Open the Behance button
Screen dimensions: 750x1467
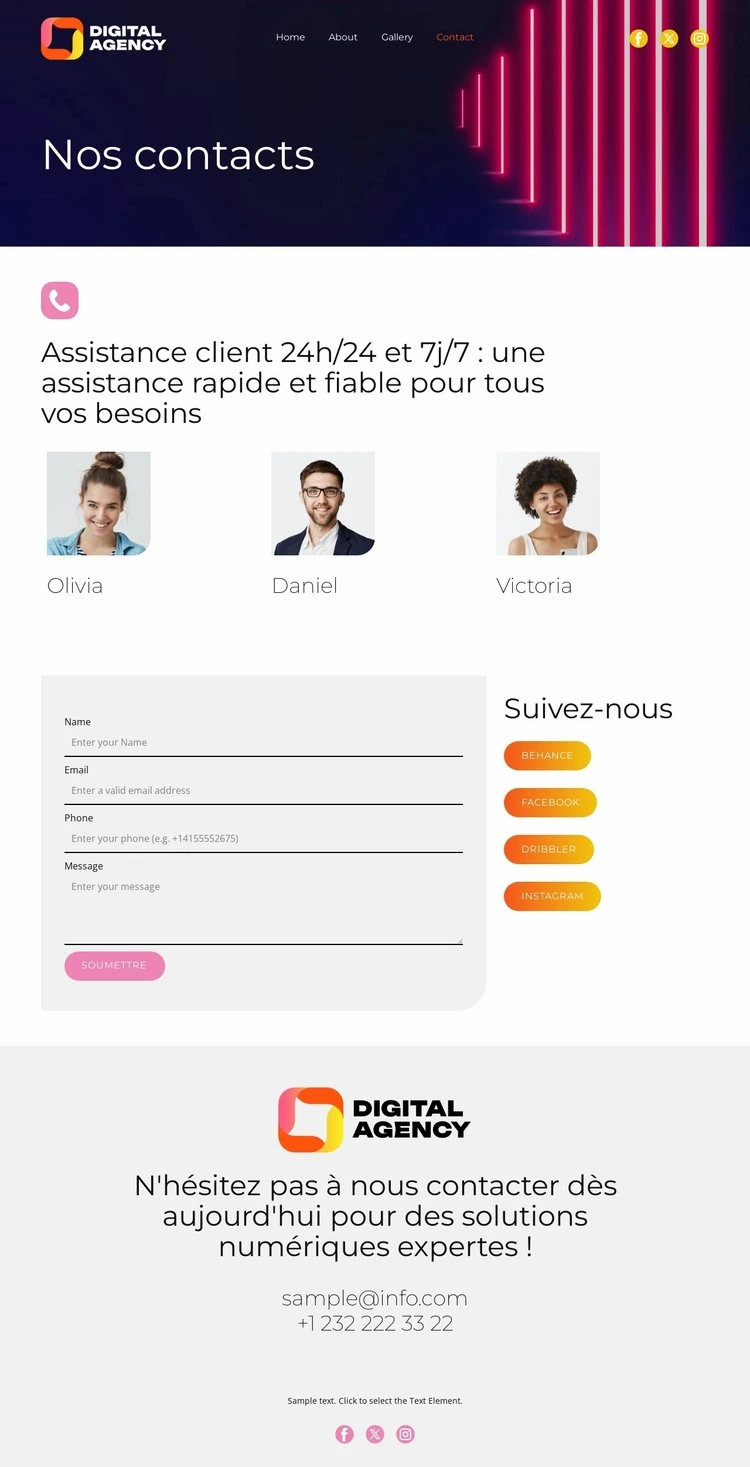pos(547,756)
